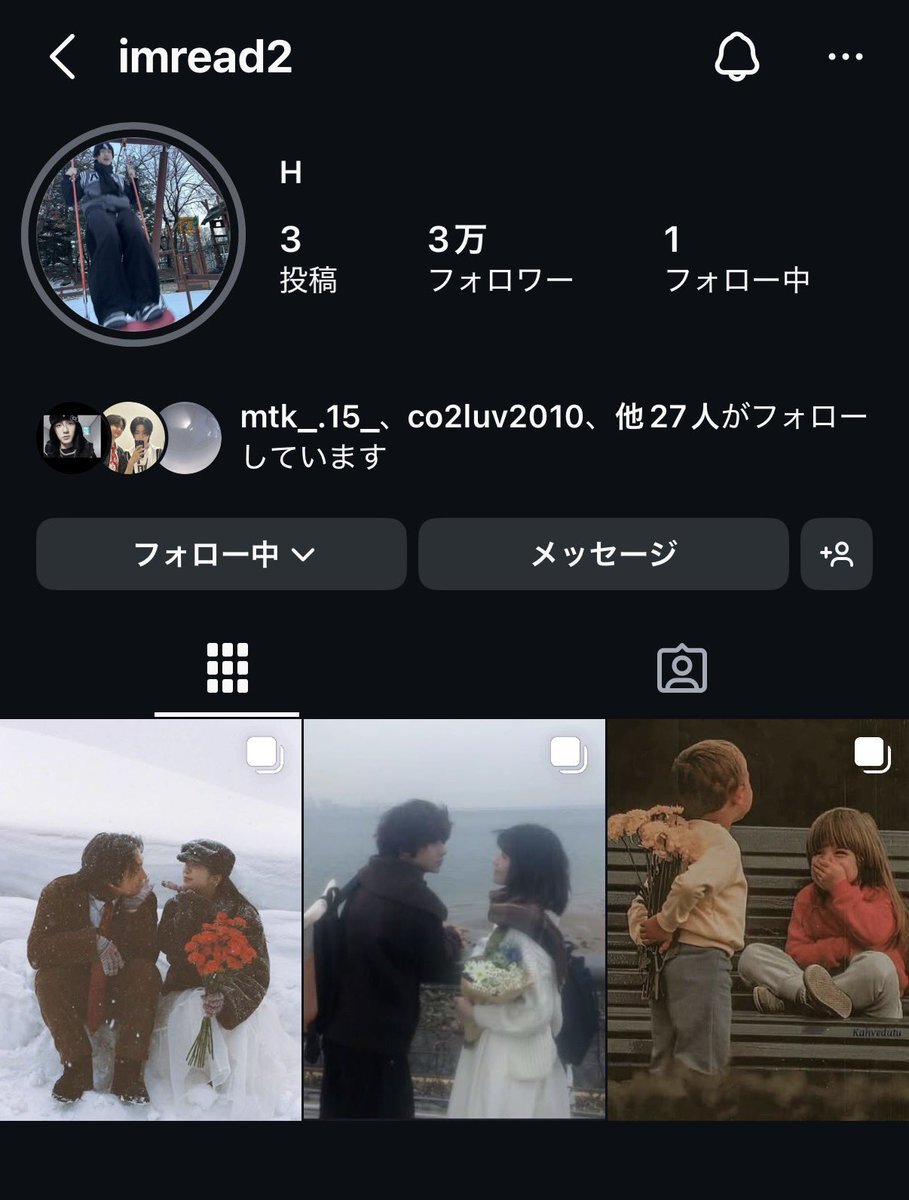Screen dimensions: 909x1200
Task: Open the フォロワー followers list
Action: point(500,259)
